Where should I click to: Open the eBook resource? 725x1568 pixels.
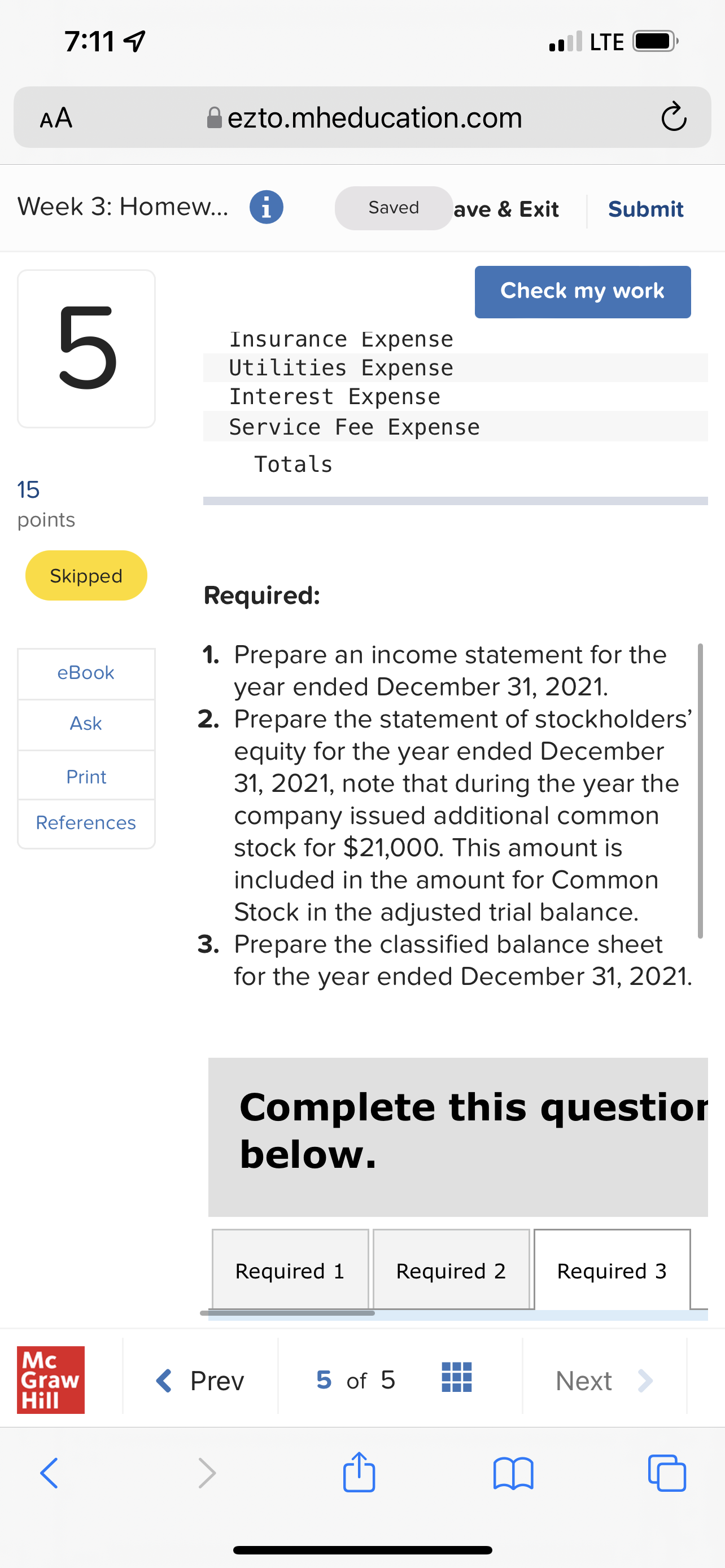tap(86, 673)
